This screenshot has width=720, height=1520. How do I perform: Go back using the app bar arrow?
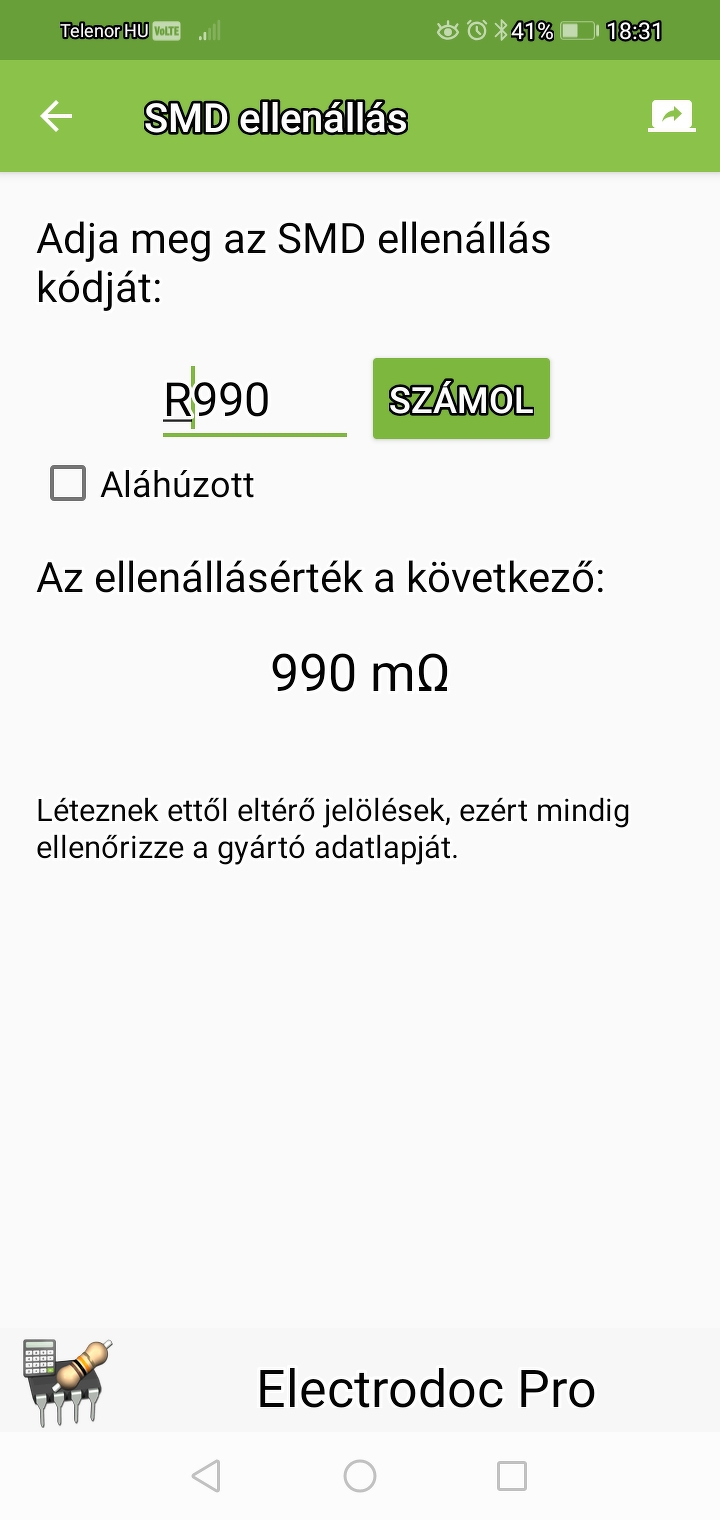coord(56,117)
